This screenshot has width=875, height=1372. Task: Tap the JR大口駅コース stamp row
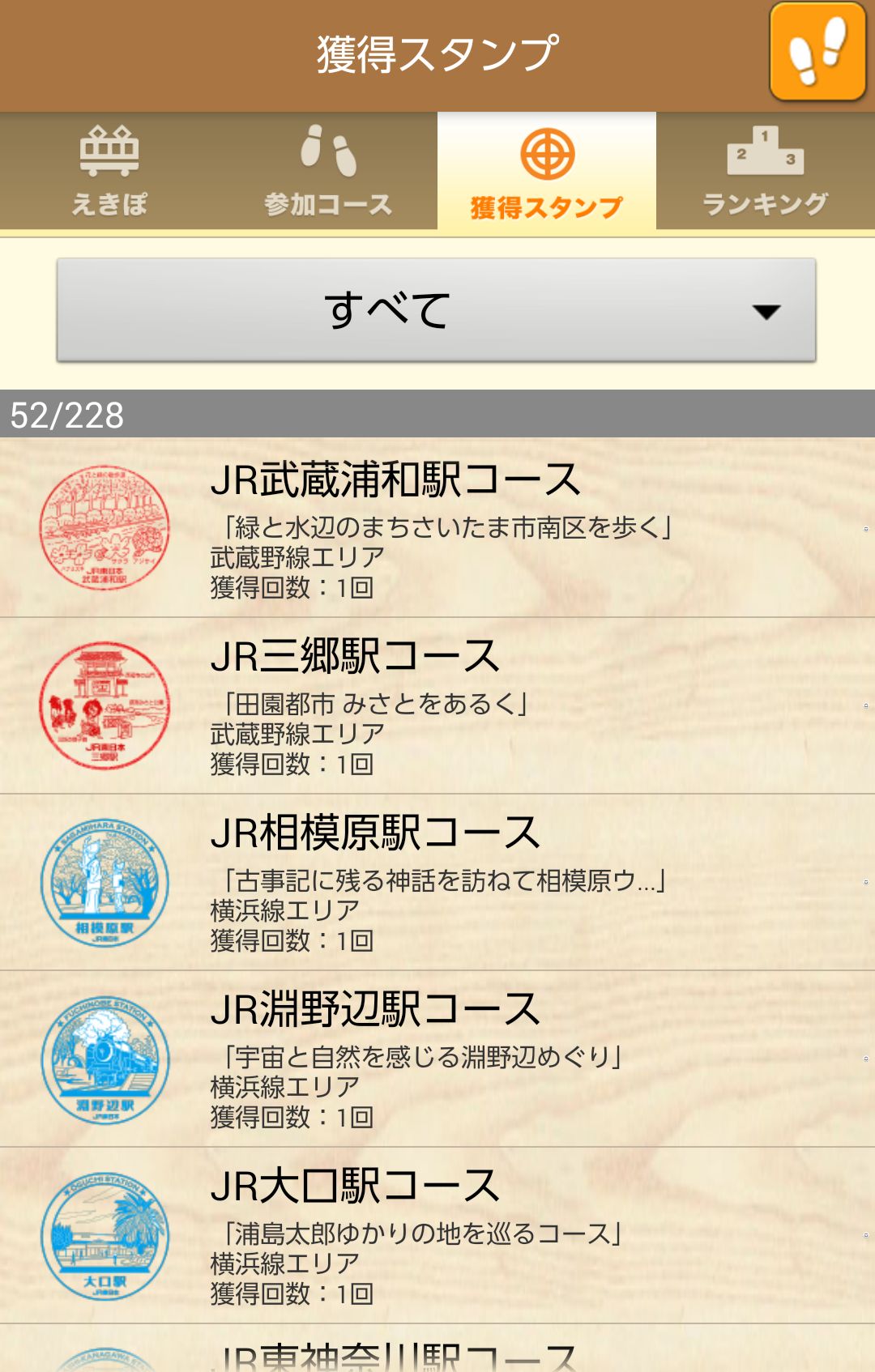(437, 1235)
